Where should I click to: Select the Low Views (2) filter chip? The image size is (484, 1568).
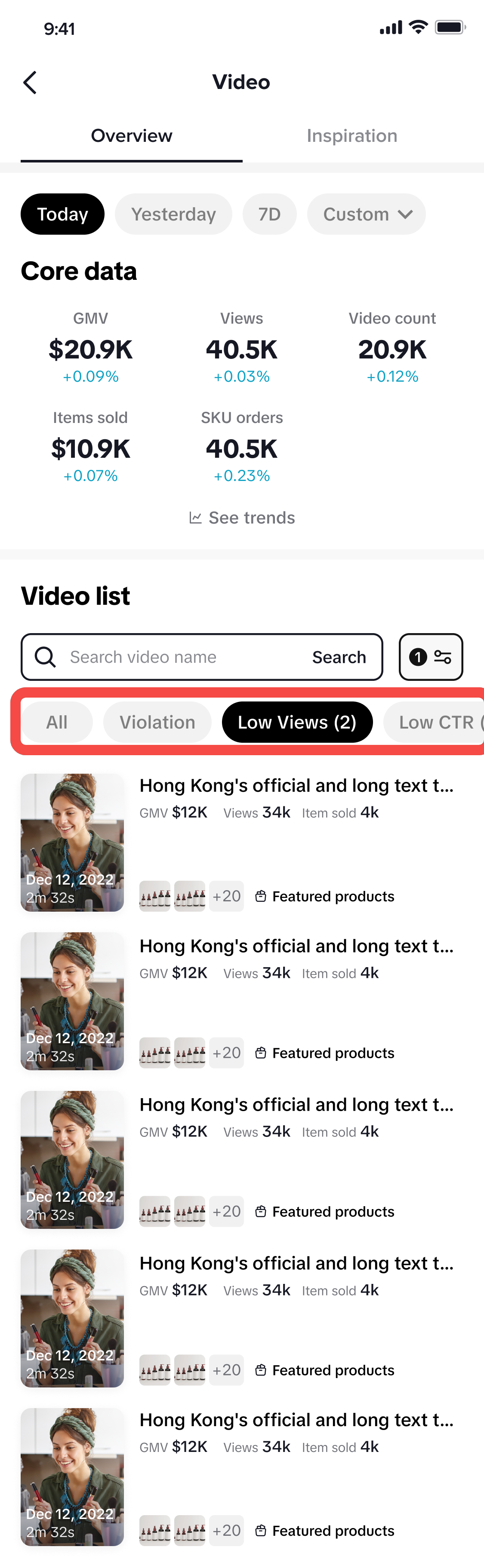(297, 723)
